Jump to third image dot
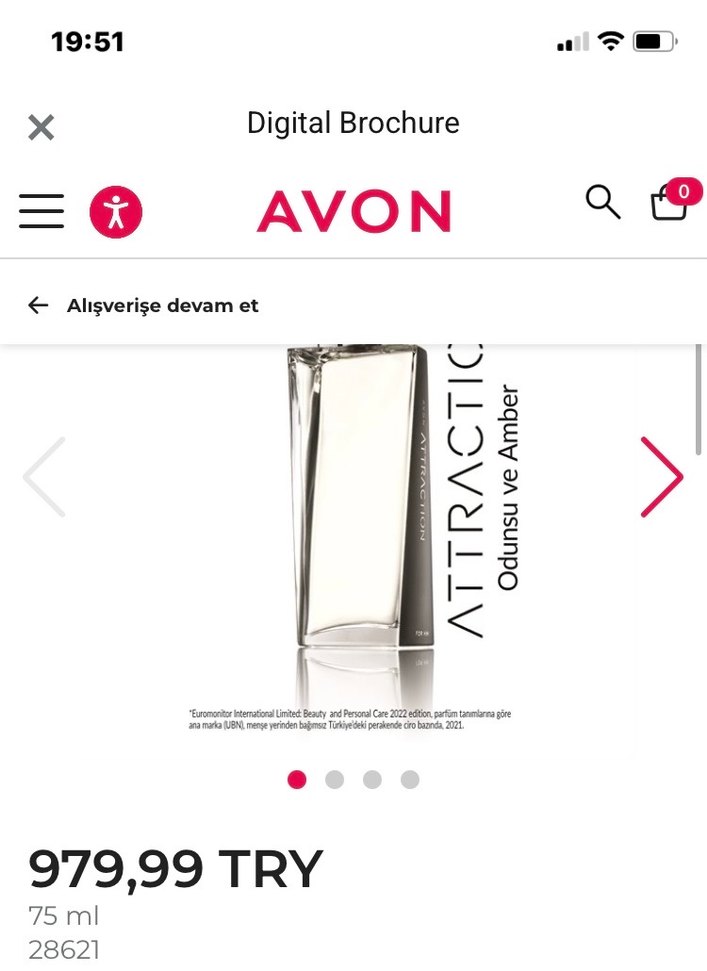The height and width of the screenshot is (971, 707). click(x=372, y=780)
